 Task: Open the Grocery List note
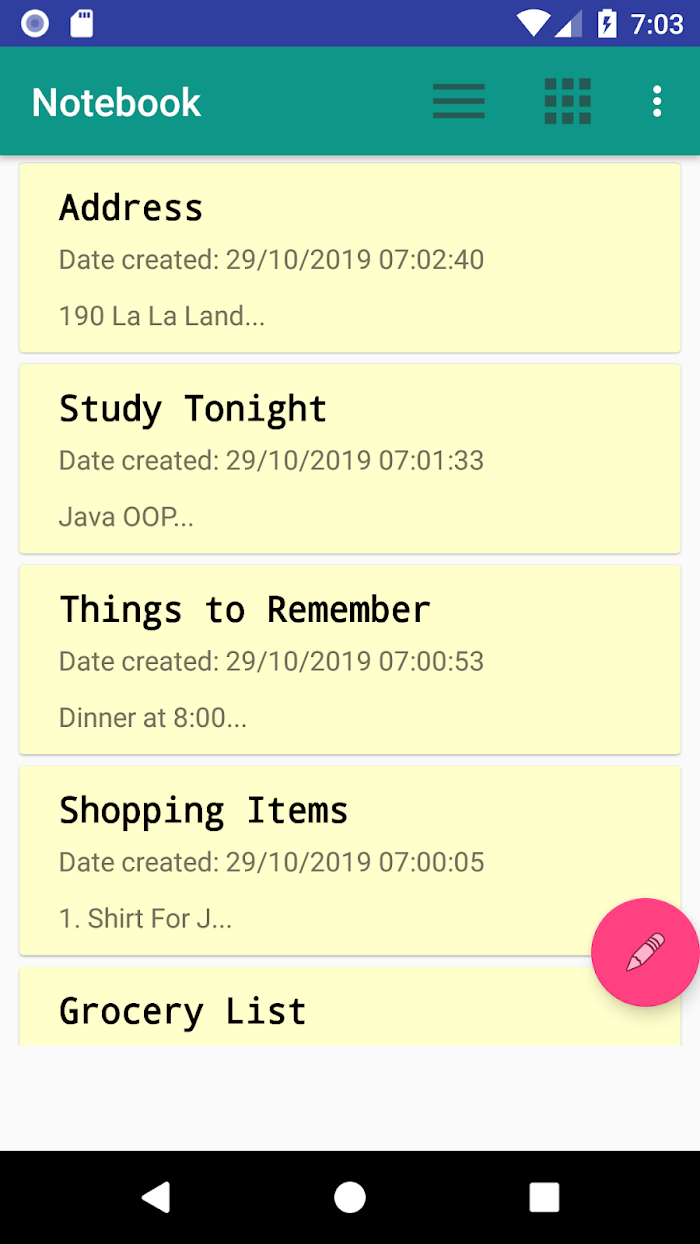[350, 1007]
